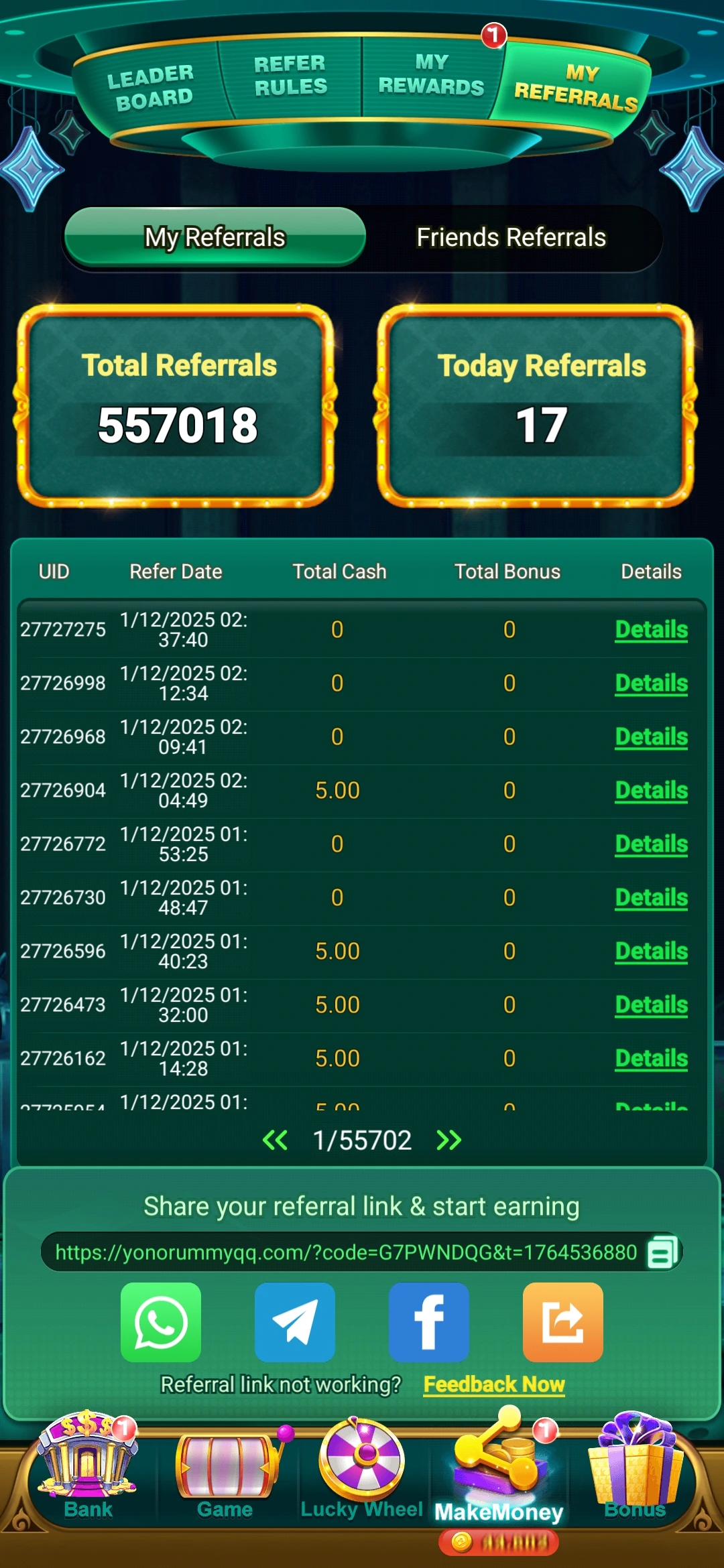Switch to My Referrals view
Screen dimensions: 724x1568
click(215, 237)
